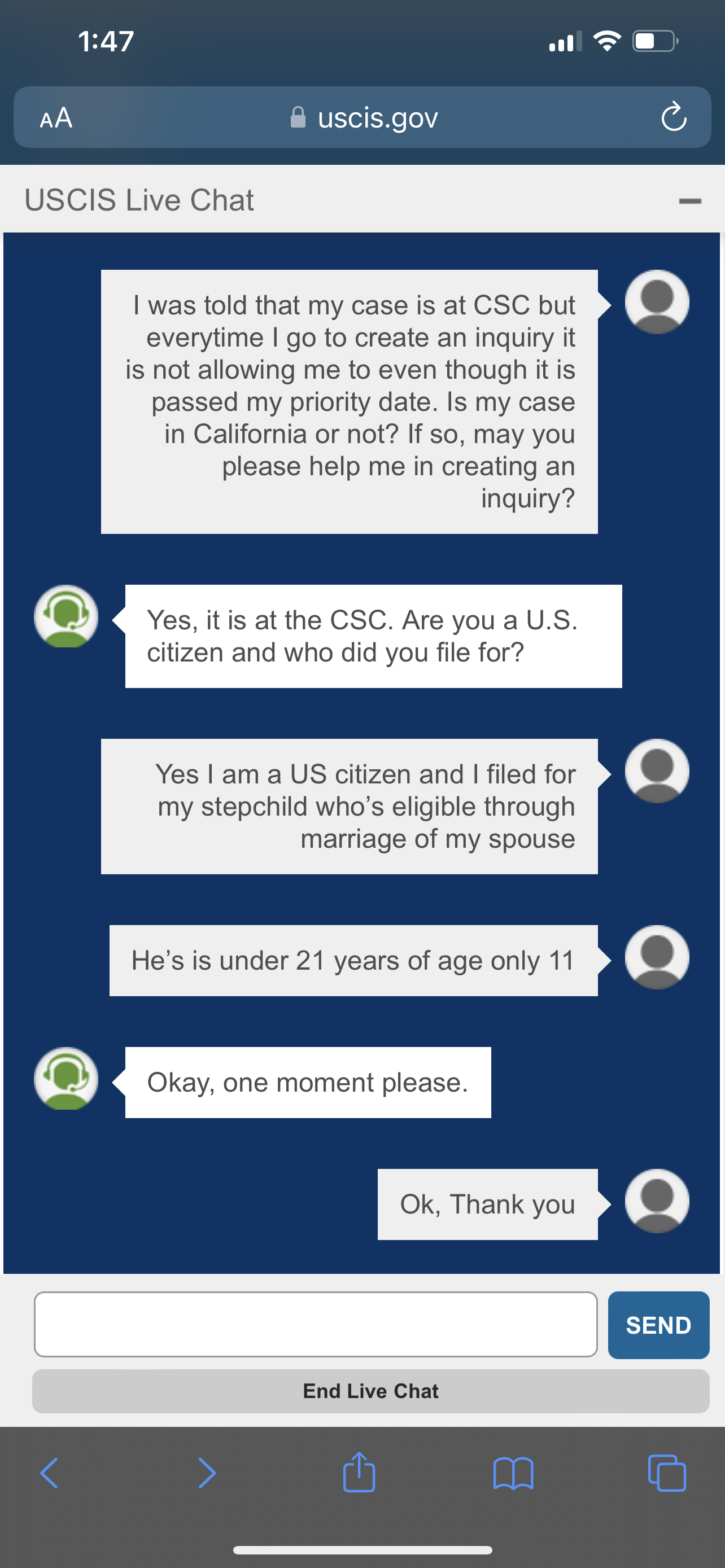Open the Safari share sheet

359,1472
